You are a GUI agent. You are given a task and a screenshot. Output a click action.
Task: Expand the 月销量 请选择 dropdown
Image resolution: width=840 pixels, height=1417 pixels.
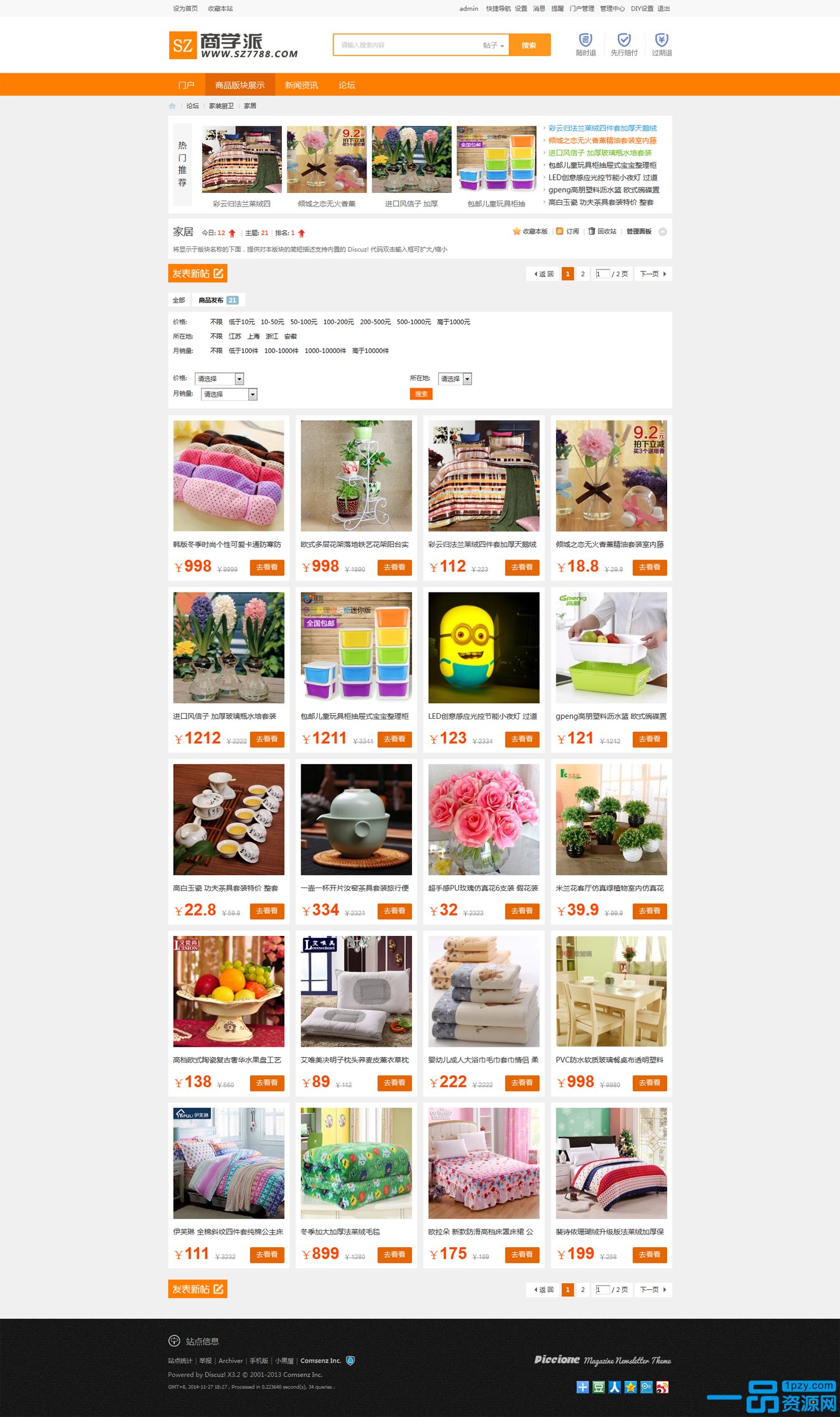(228, 394)
